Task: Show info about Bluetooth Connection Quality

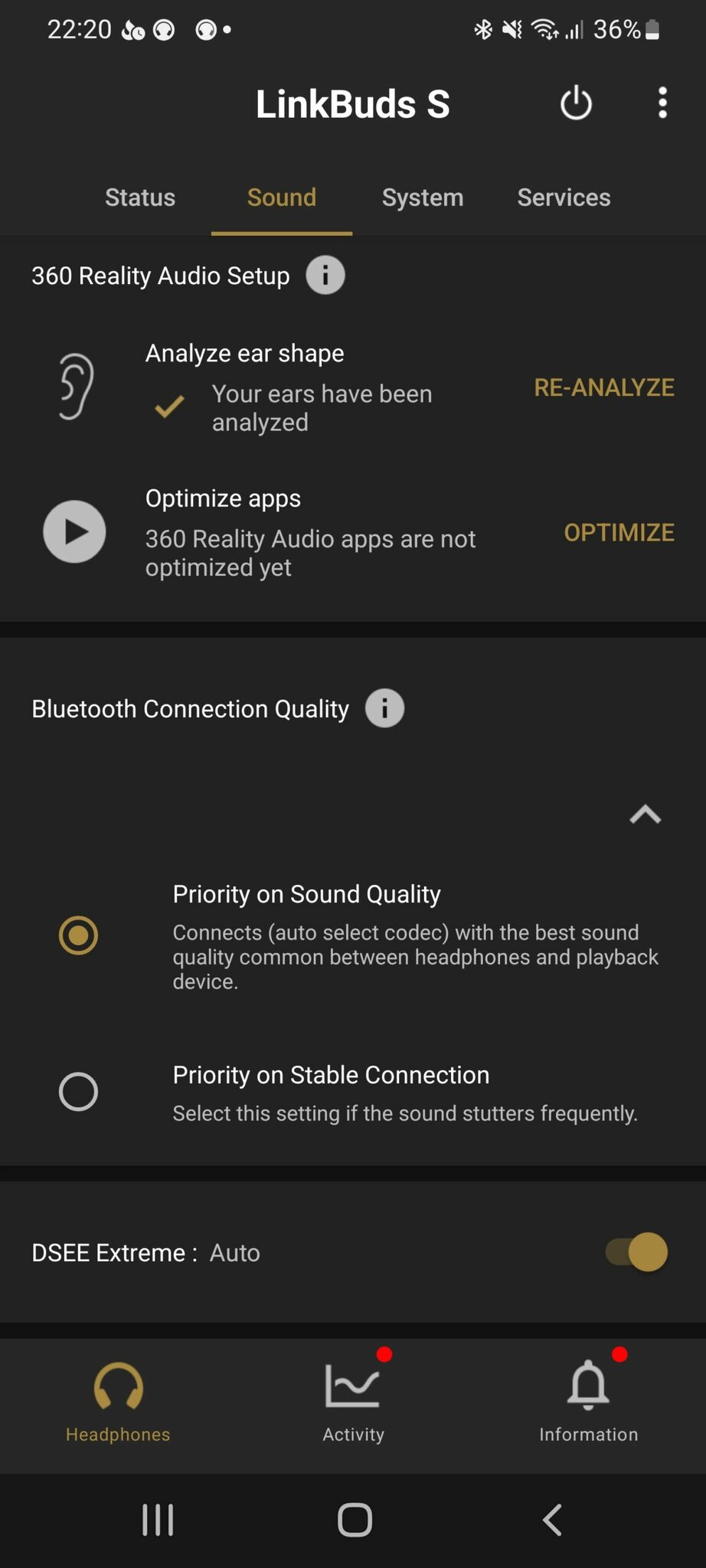Action: pos(384,708)
